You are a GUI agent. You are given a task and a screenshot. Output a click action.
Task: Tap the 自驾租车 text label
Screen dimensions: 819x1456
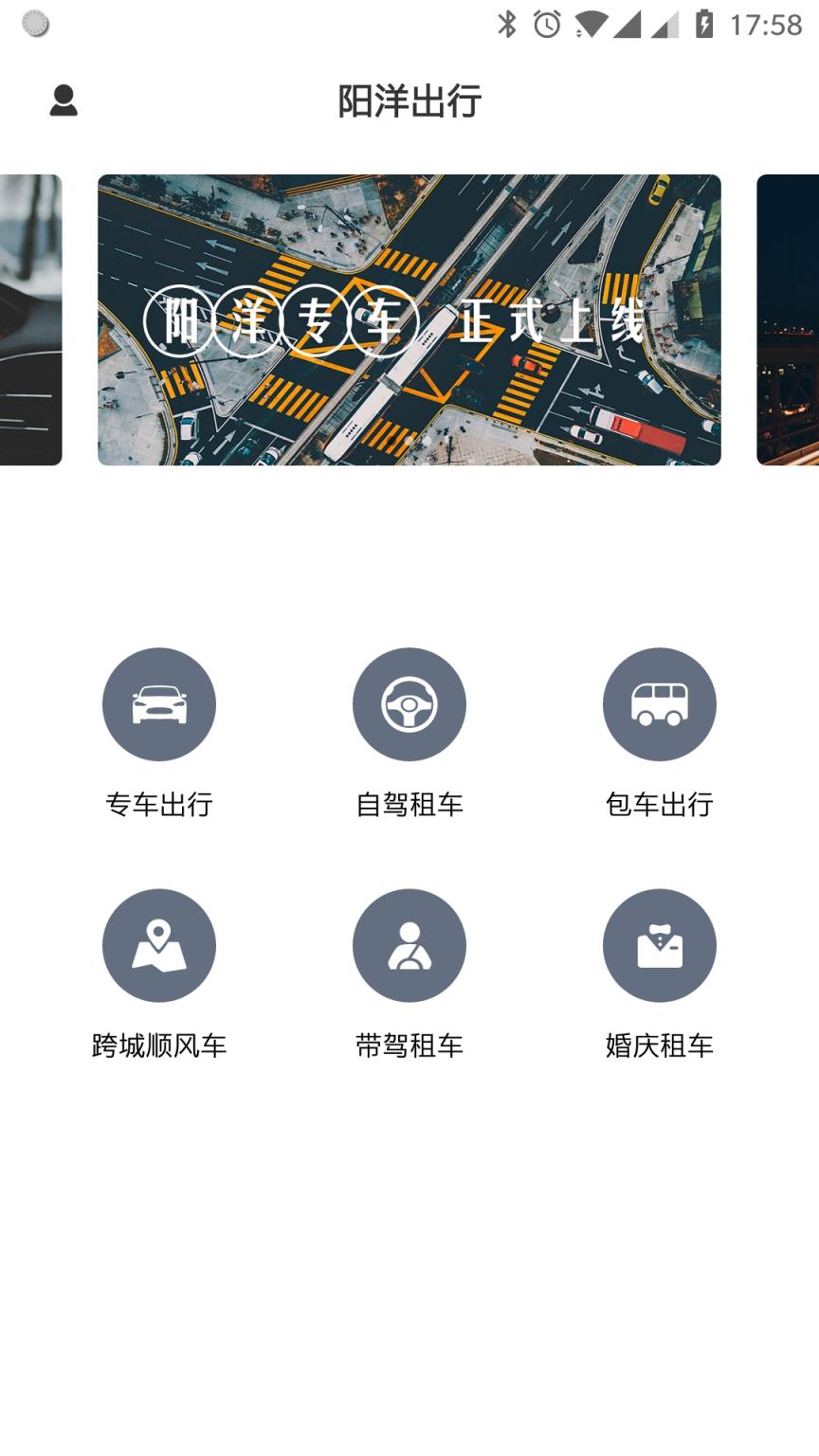(409, 805)
